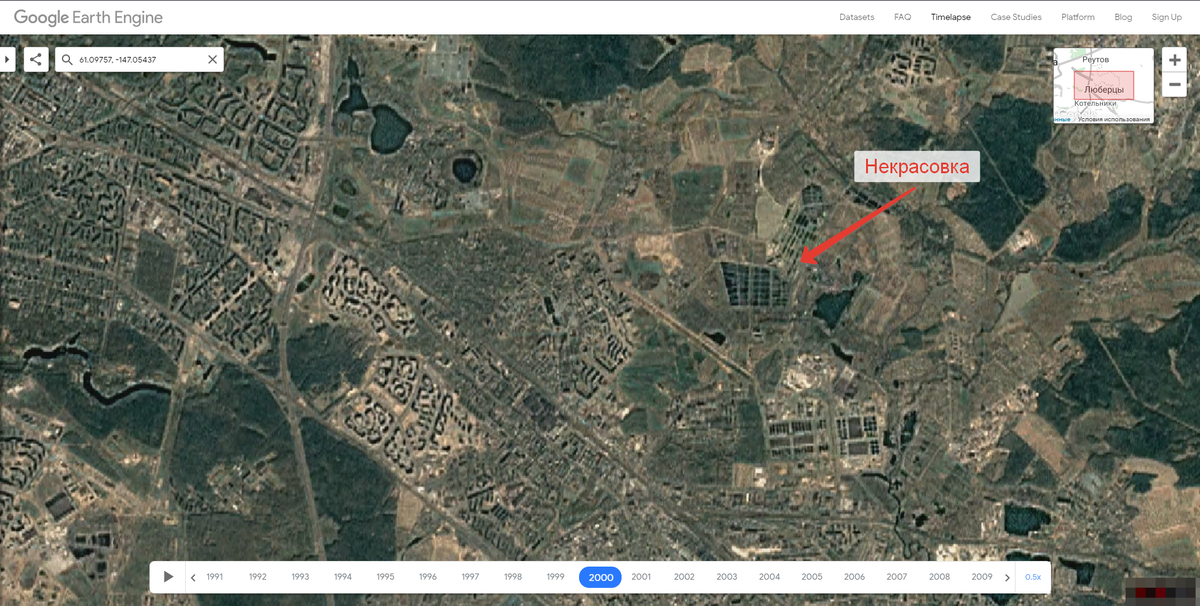Select year 2005 on timeline
The height and width of the screenshot is (606, 1200).
pos(811,577)
